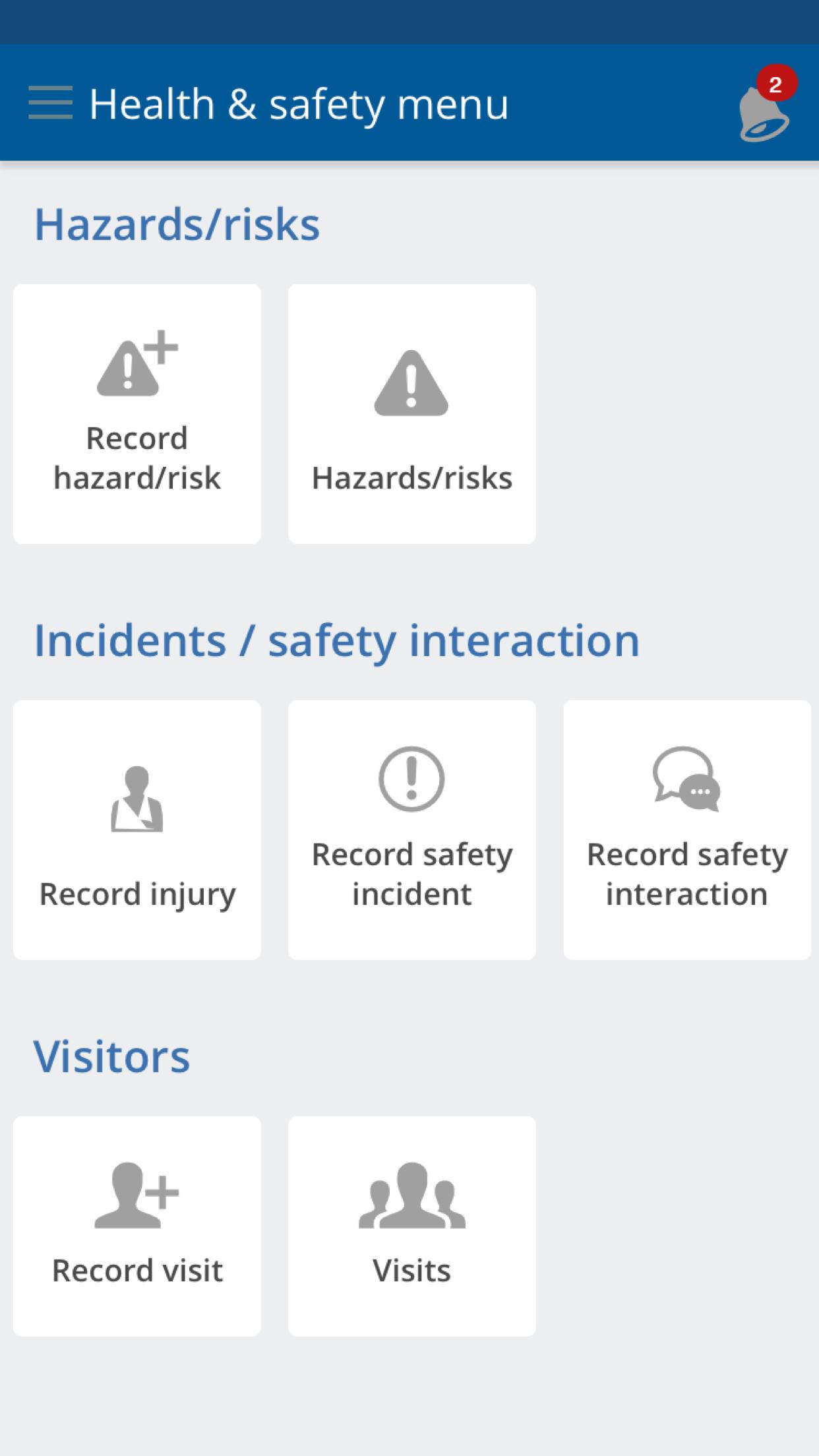Open the Record hazard/risk tile

[x=137, y=414]
